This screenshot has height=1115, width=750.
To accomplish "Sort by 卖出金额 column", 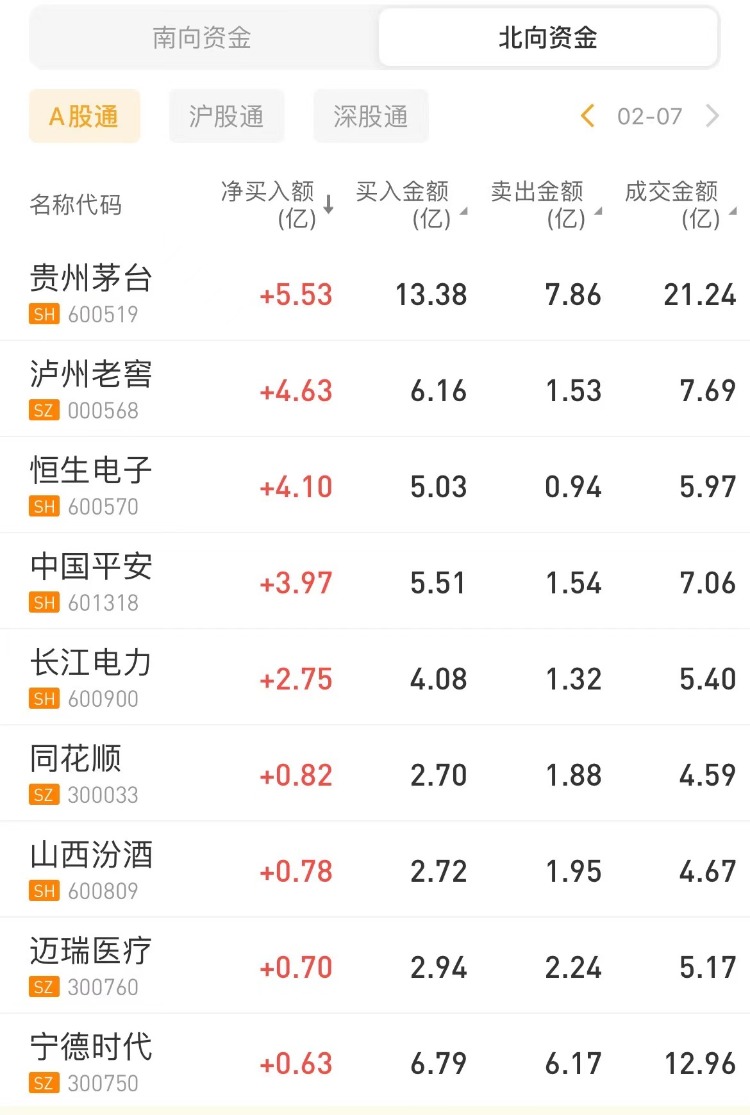I will (x=545, y=204).
